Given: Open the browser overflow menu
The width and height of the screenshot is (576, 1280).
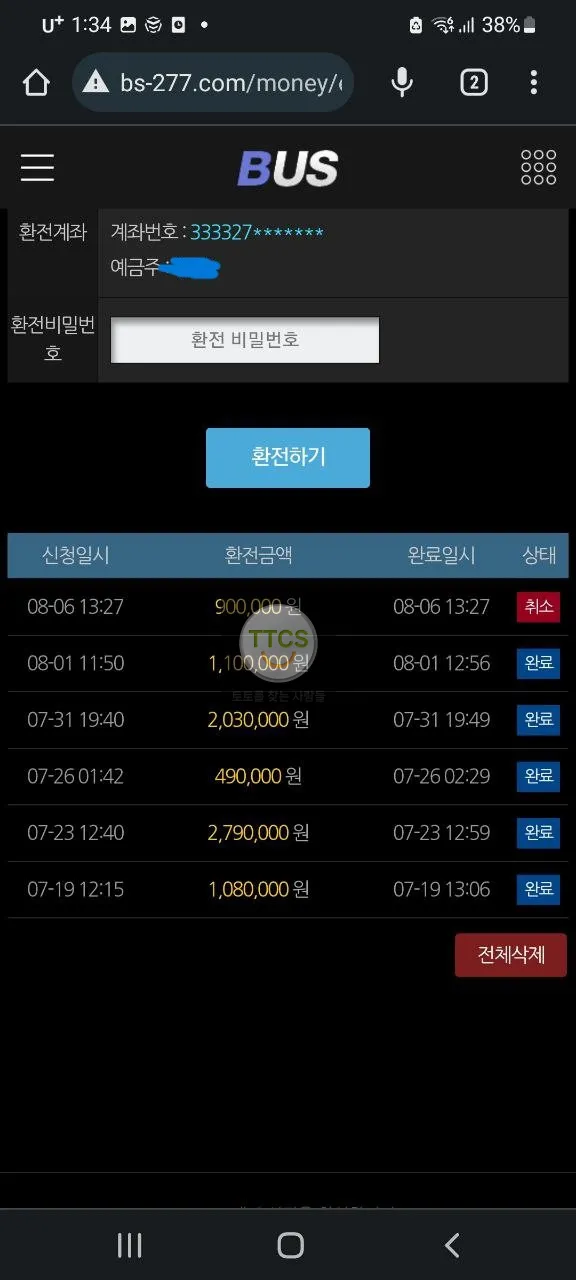Looking at the screenshot, I should [534, 83].
